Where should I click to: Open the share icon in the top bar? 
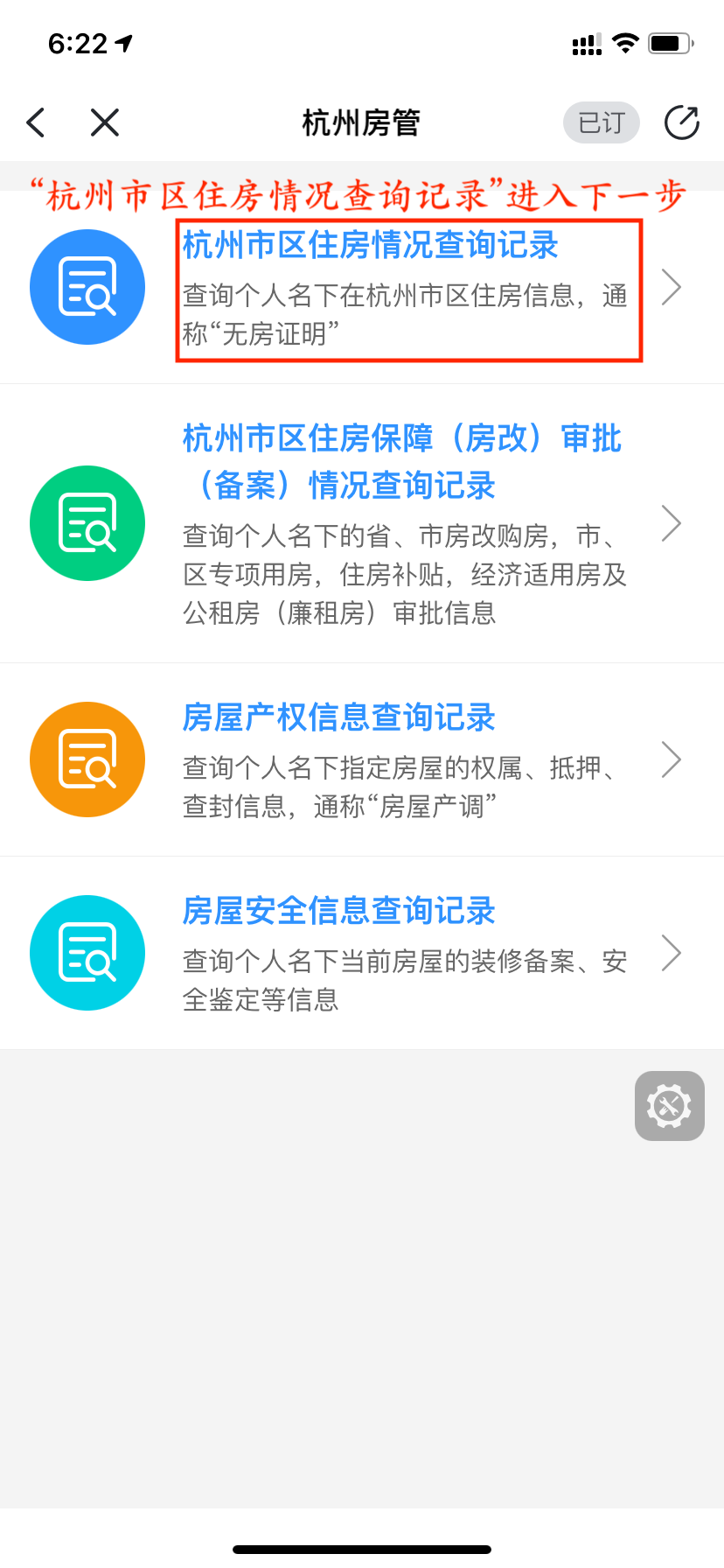pyautogui.click(x=682, y=122)
